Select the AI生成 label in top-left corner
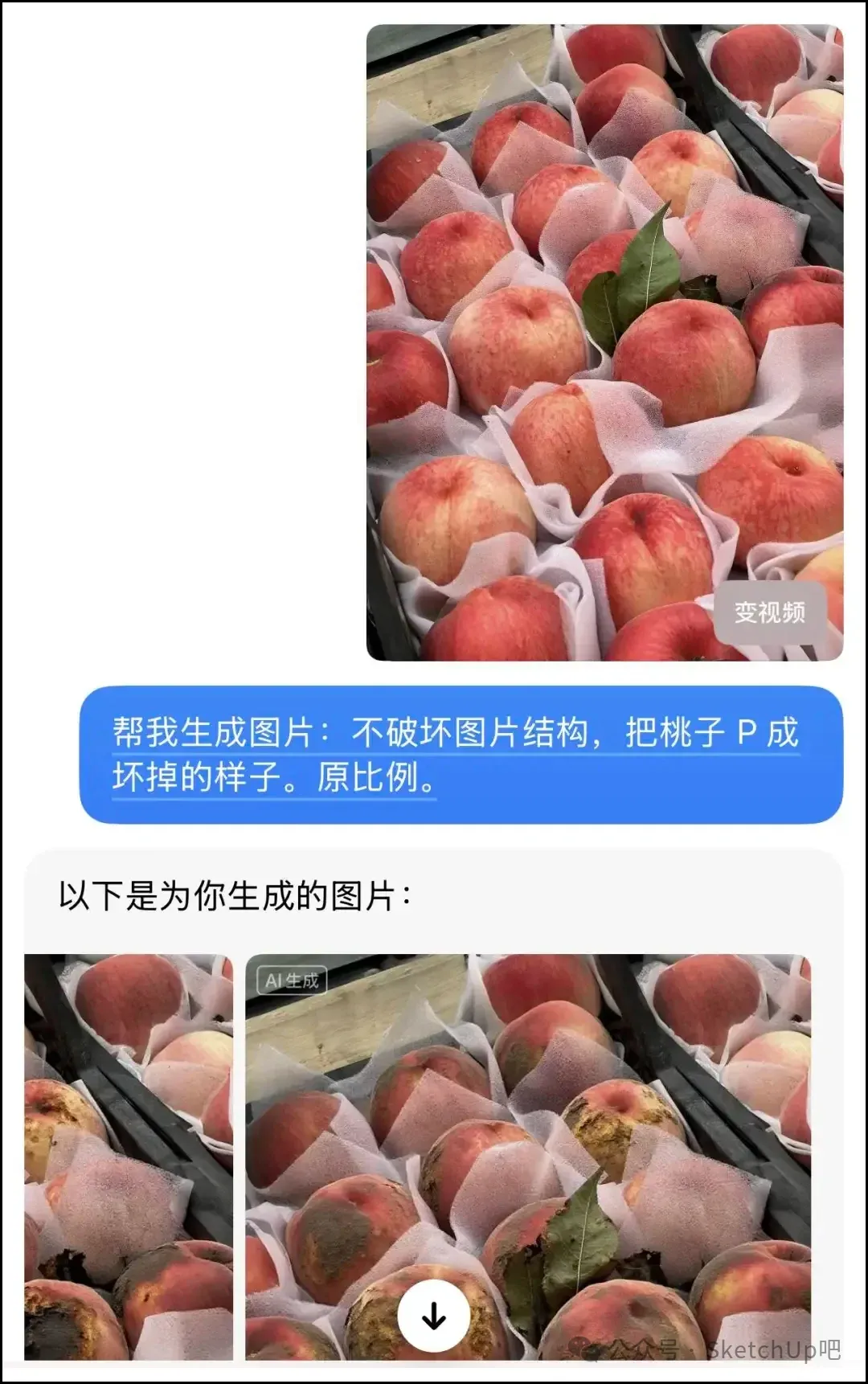This screenshot has width=868, height=1384. tap(294, 980)
